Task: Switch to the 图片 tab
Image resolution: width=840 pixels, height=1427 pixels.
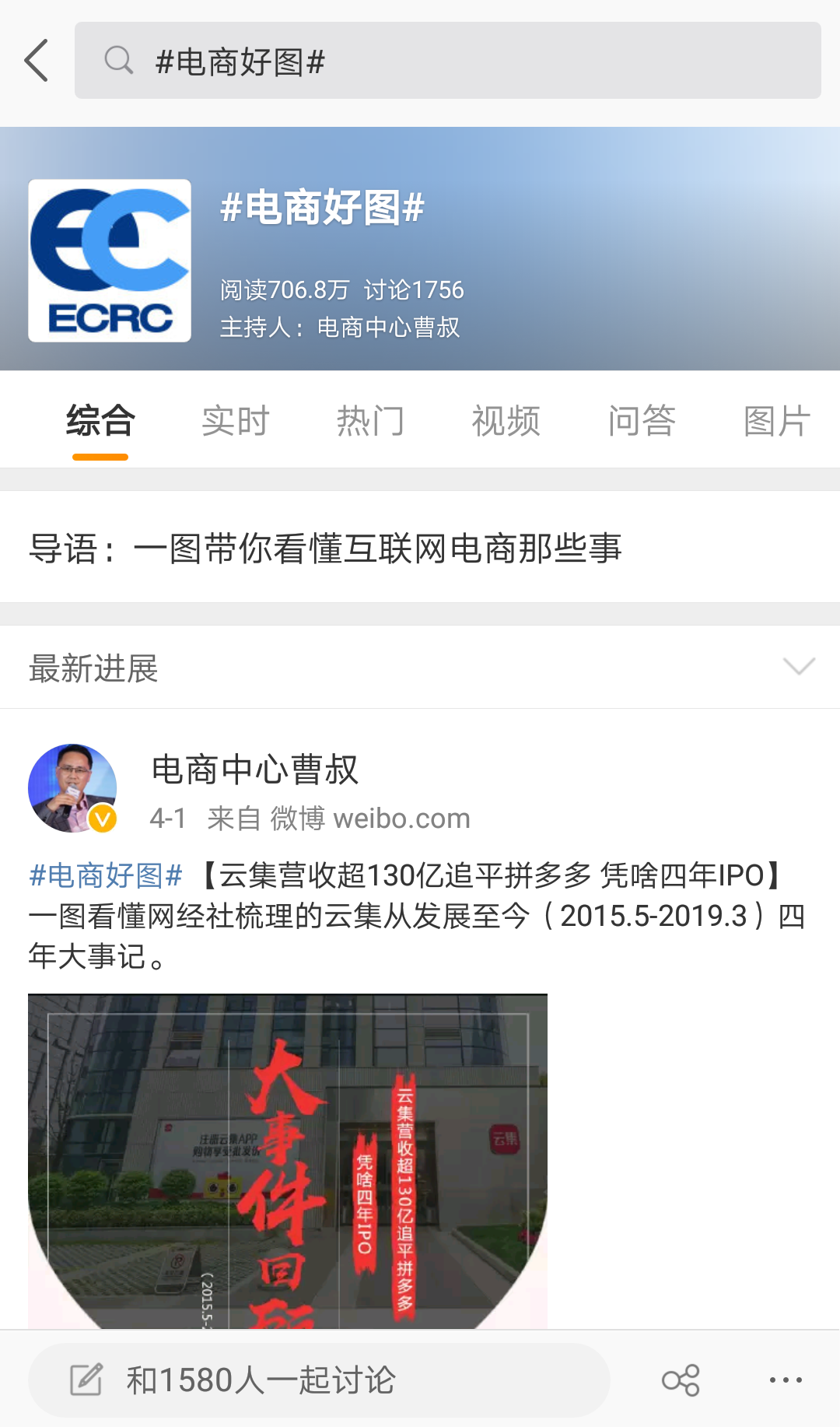Action: coord(777,421)
